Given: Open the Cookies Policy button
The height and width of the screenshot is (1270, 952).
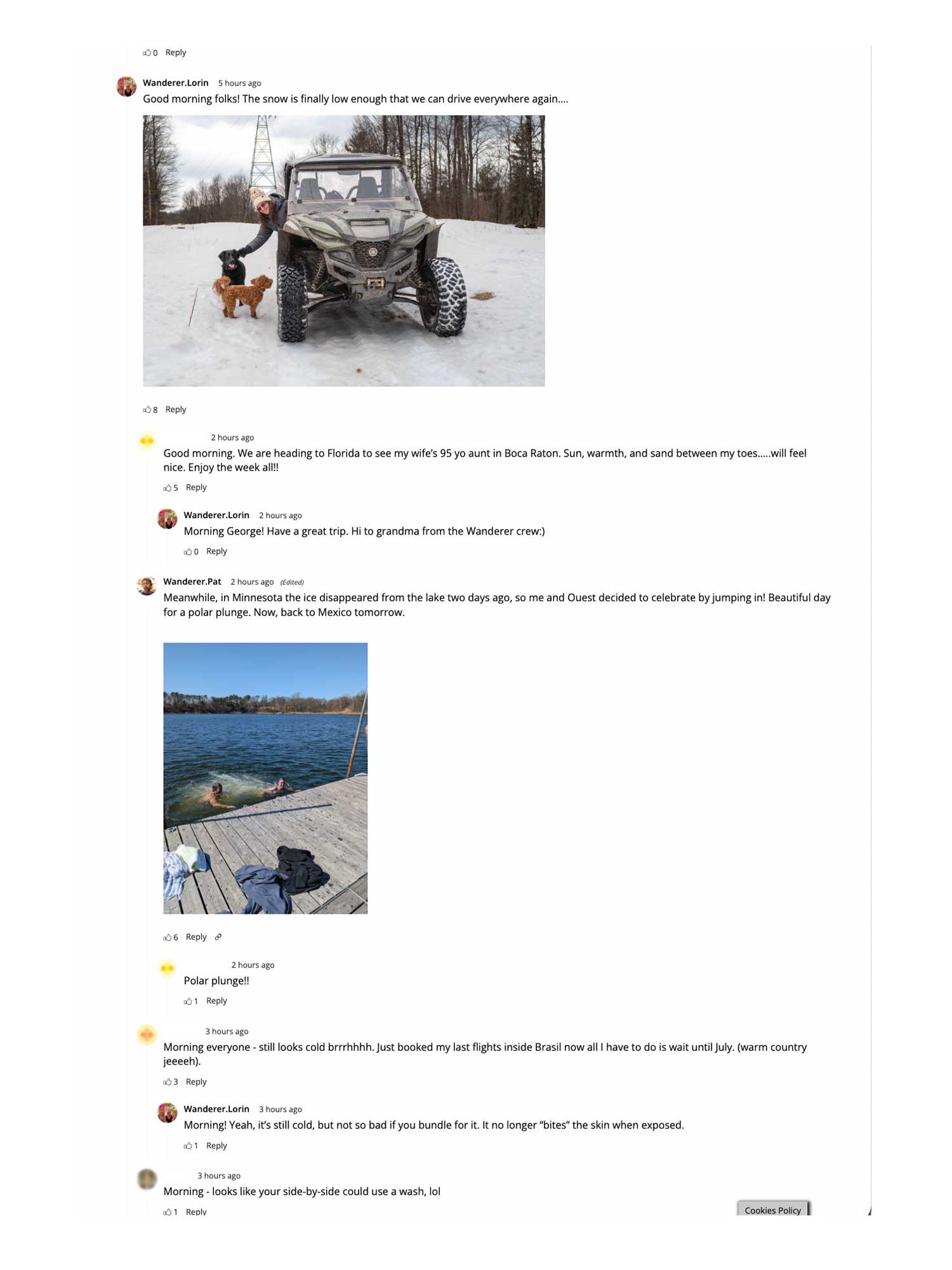Looking at the screenshot, I should pyautogui.click(x=772, y=1210).
